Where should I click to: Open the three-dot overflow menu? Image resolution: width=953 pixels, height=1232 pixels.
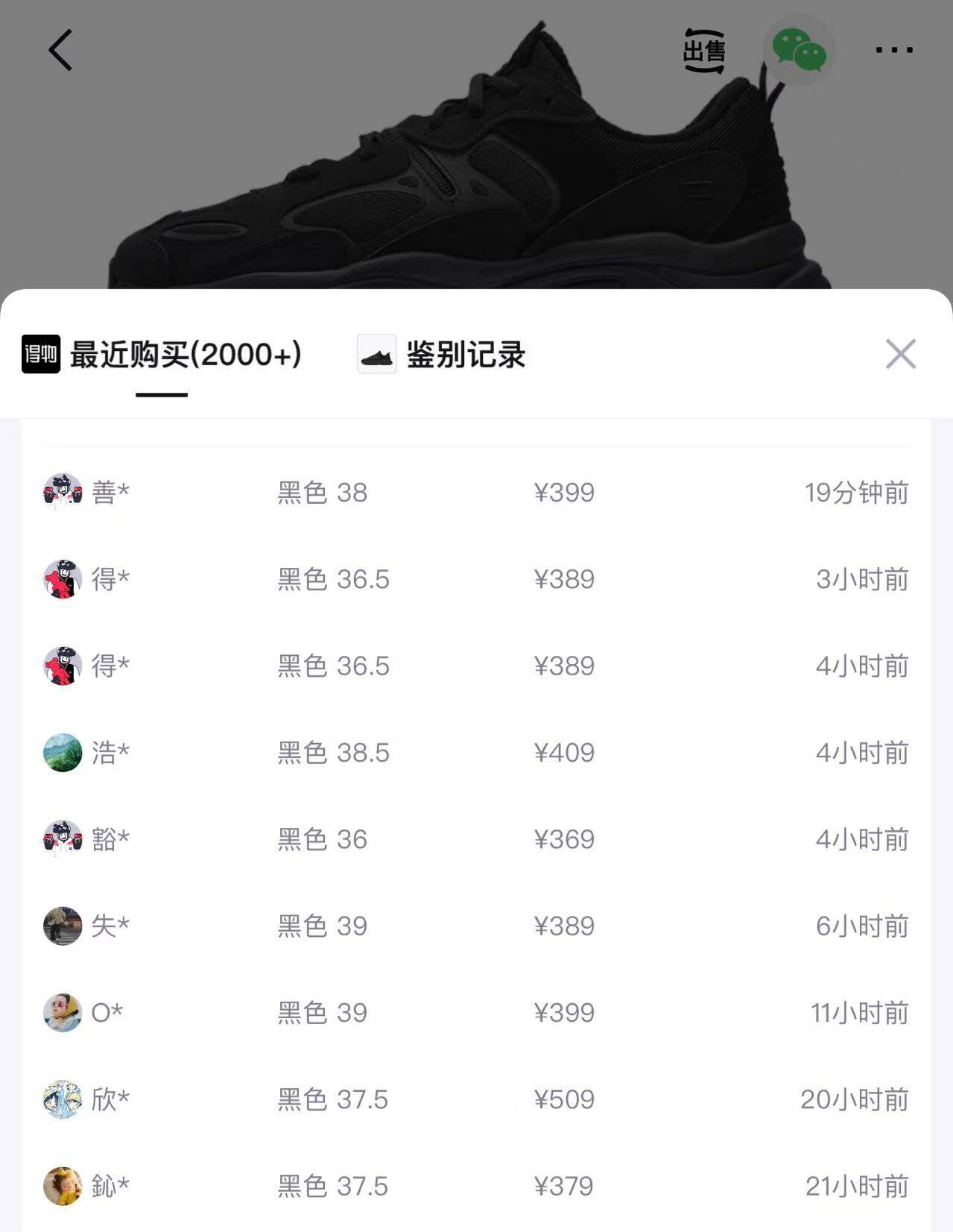(893, 50)
